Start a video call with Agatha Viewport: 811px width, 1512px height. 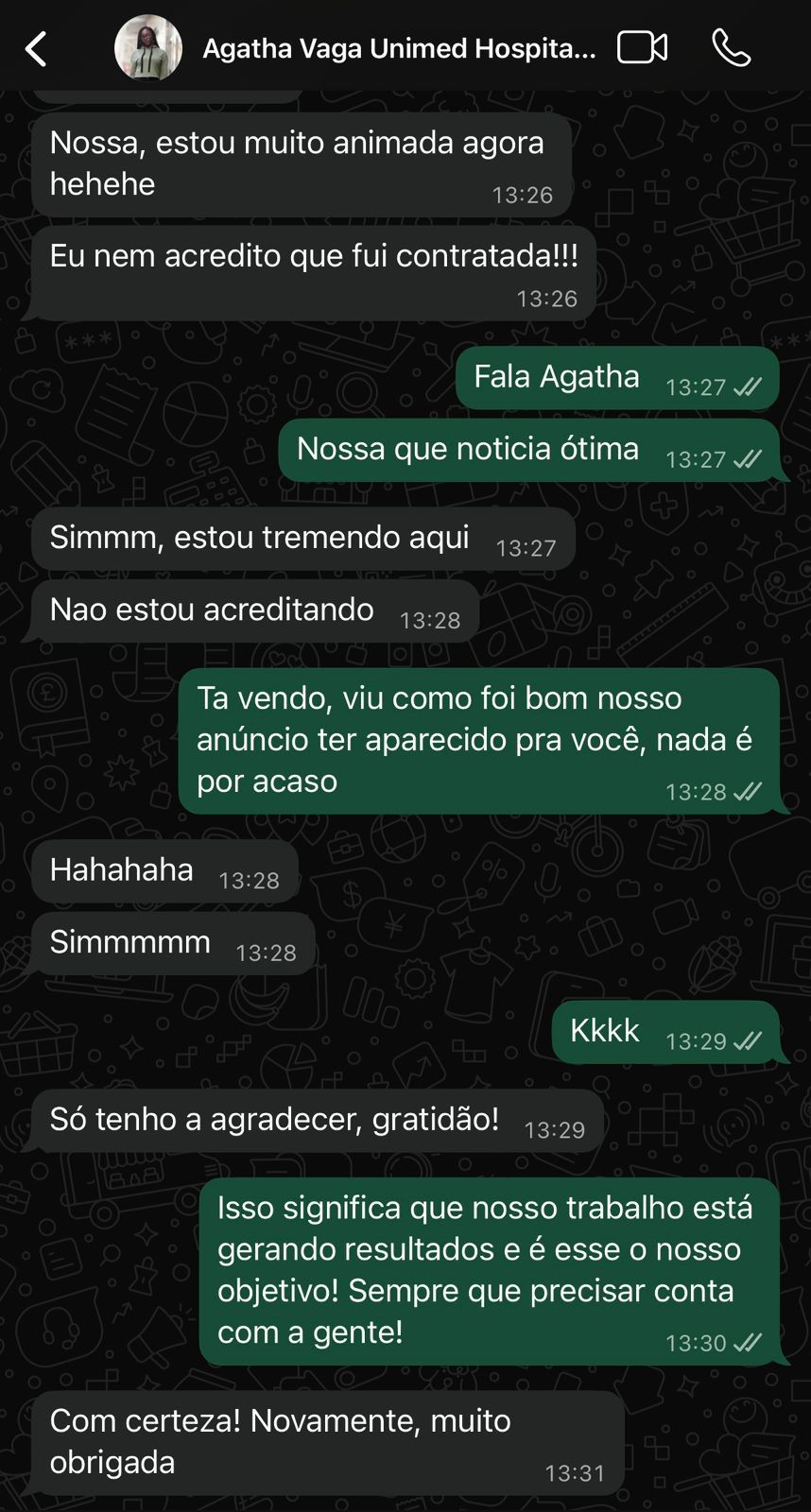click(642, 46)
